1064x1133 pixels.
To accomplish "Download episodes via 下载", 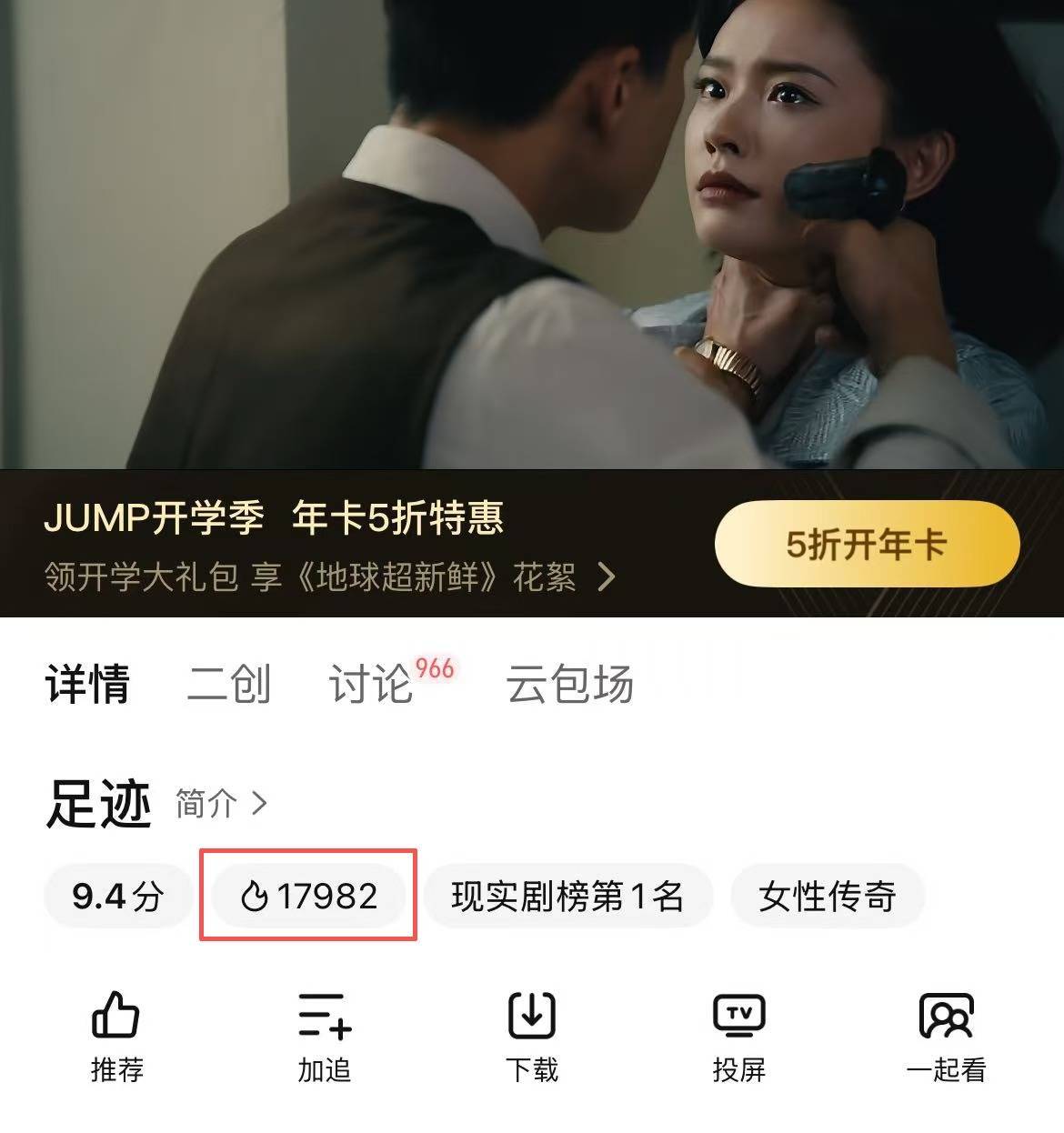I will pos(531,1037).
